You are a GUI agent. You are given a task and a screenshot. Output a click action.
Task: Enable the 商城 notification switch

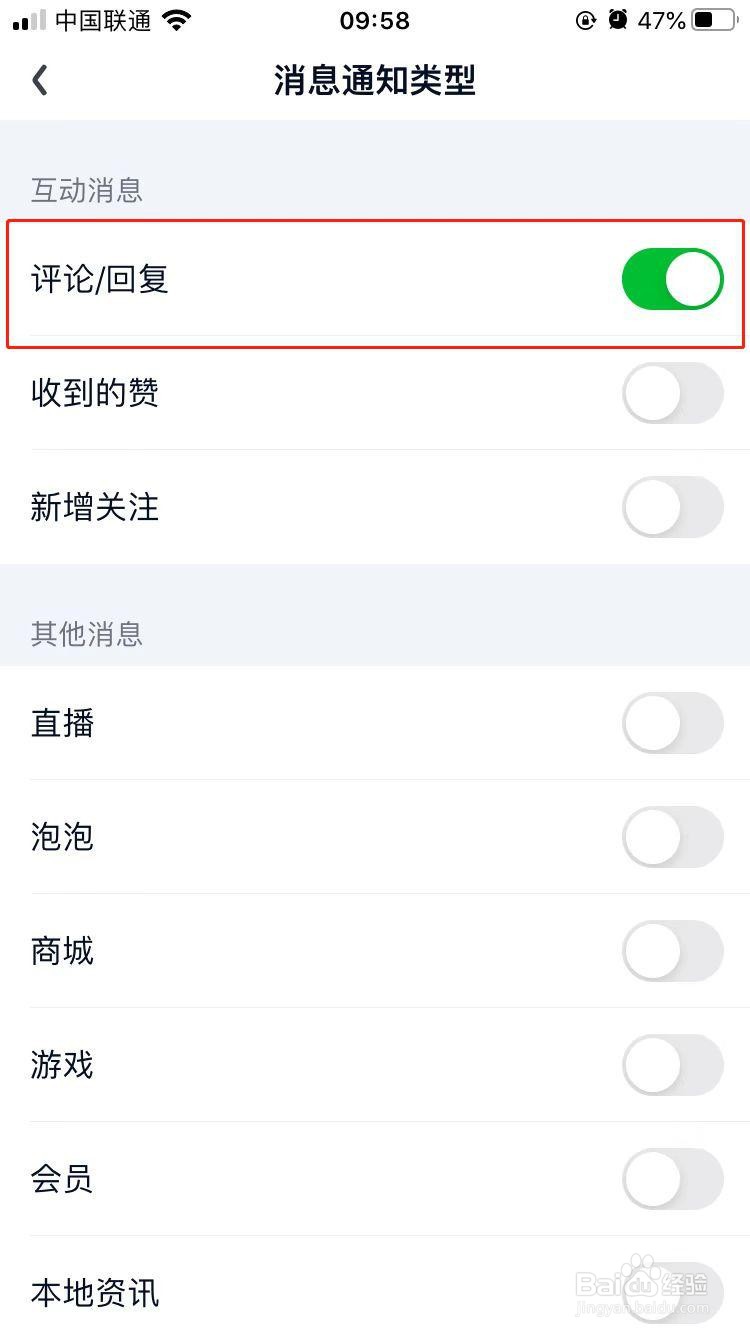[x=672, y=951]
